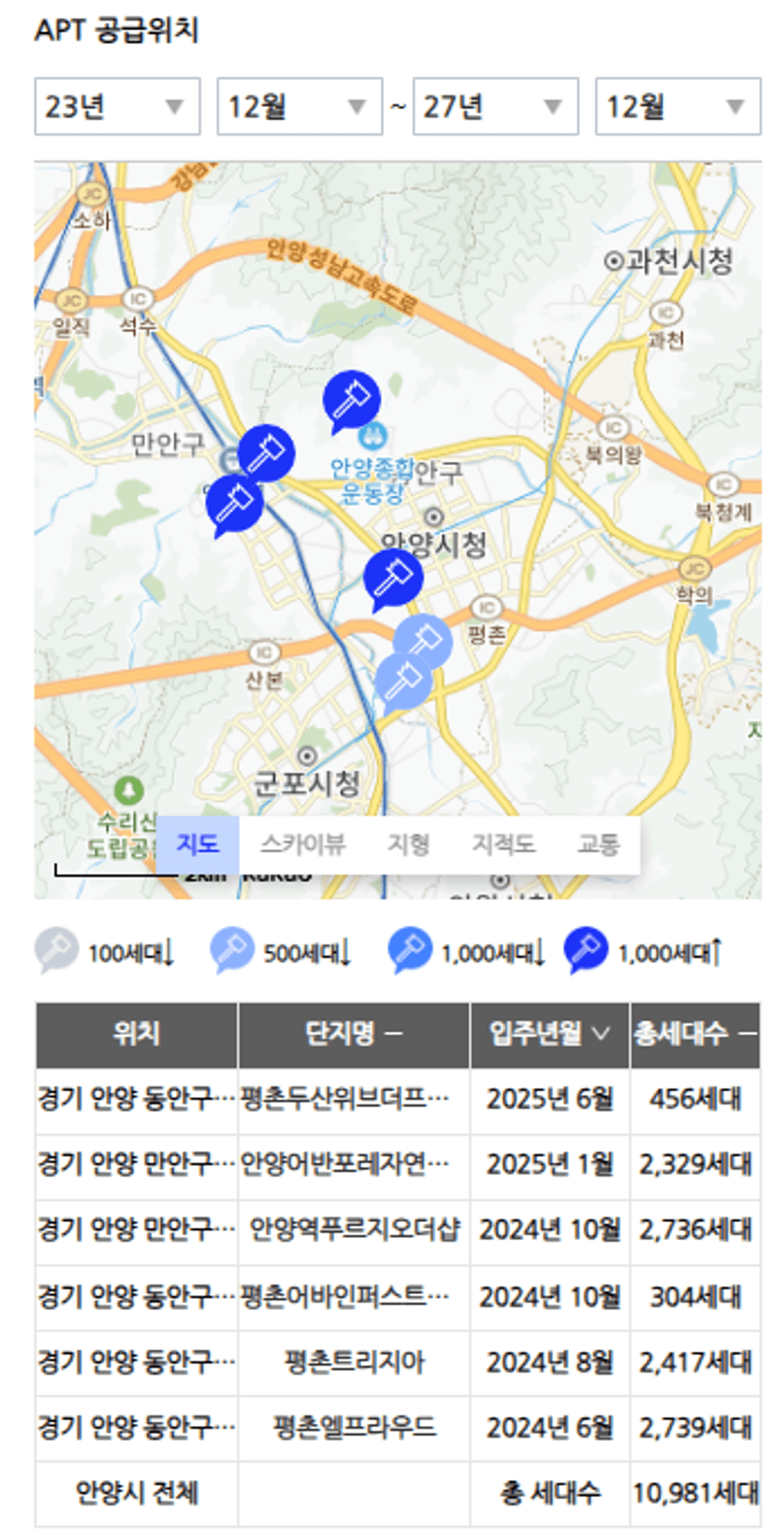Sort the table by 총세대수 column
Screen dimensions: 784x1532
click(x=694, y=1033)
